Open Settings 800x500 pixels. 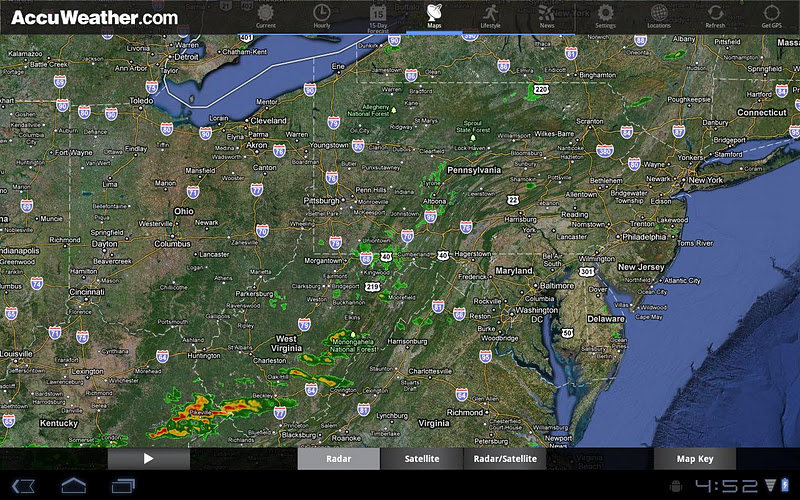click(605, 16)
